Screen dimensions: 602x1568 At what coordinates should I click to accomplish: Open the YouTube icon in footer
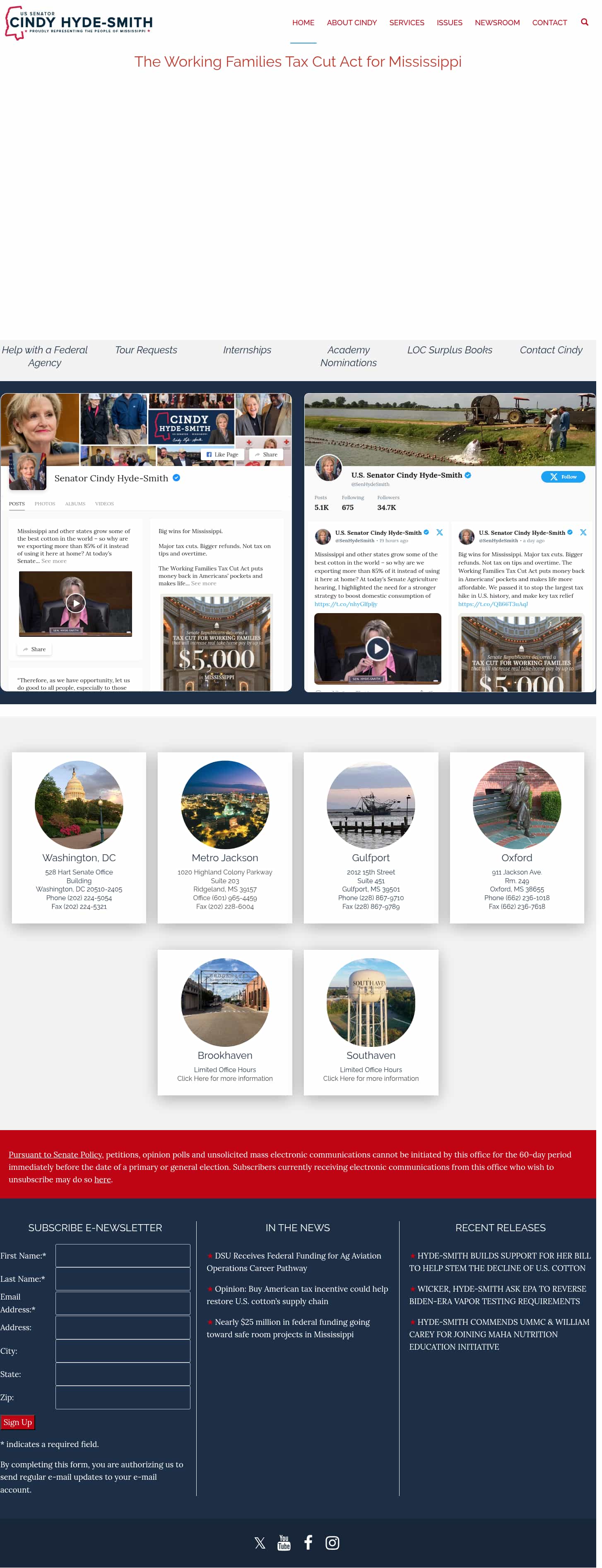point(283,1542)
